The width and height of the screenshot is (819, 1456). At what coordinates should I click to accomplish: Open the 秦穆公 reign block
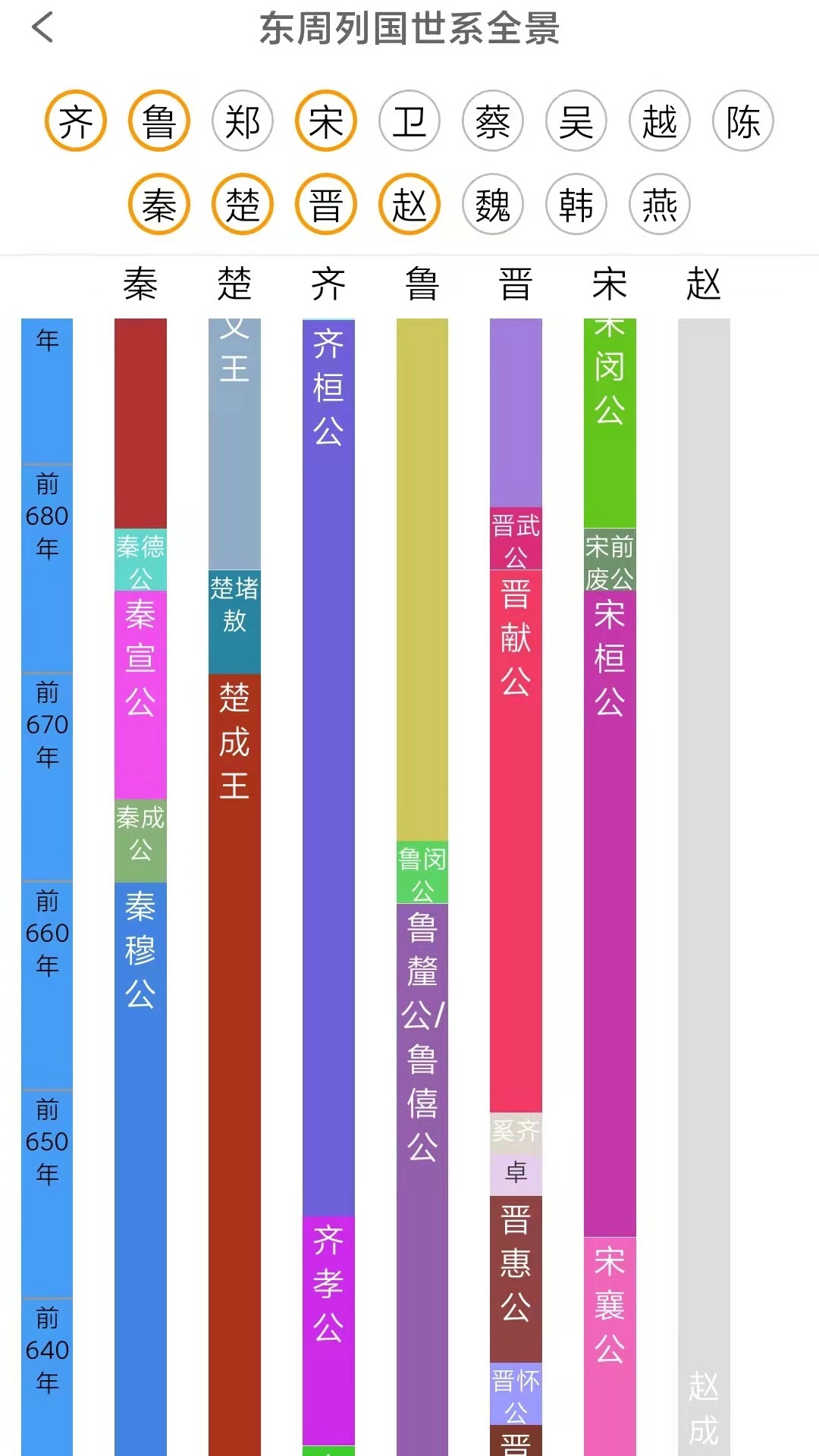pos(140,1169)
